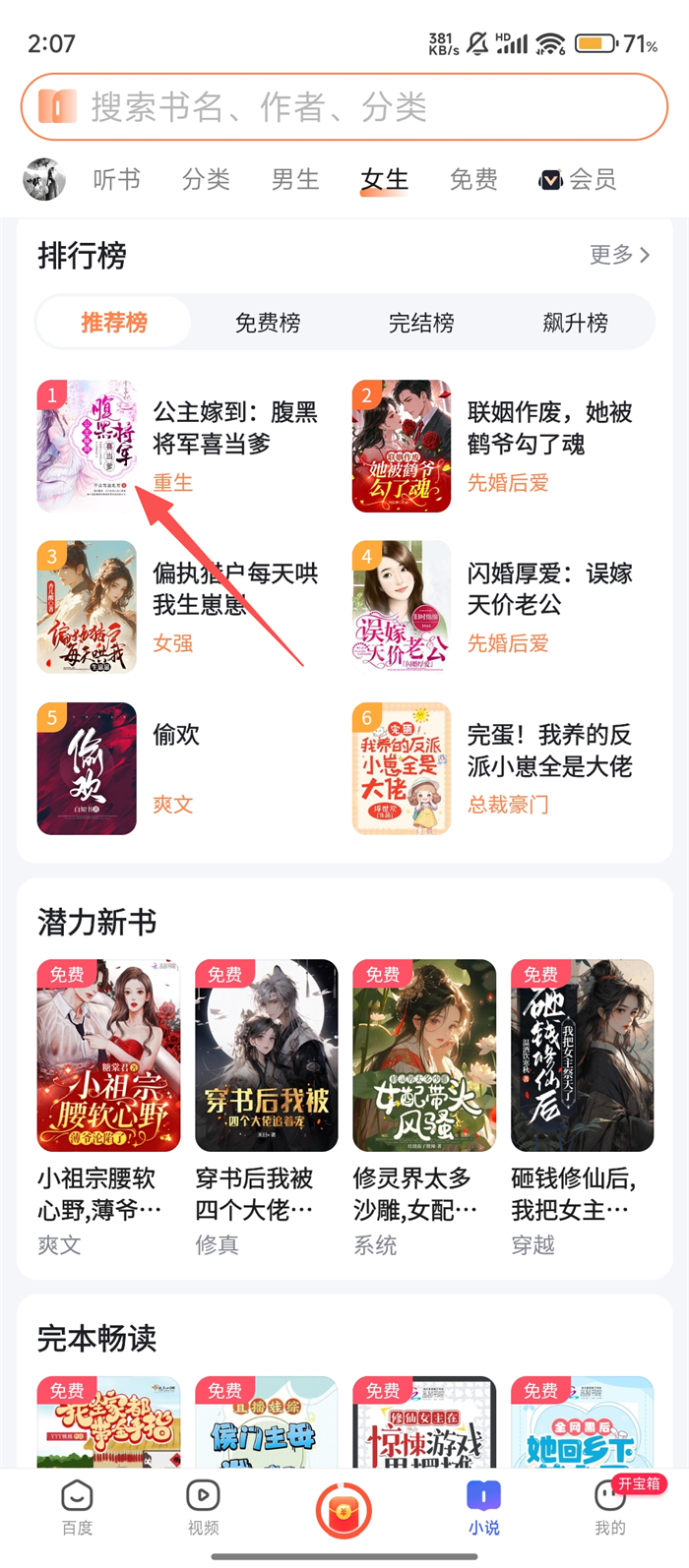Switch ranking to 免费榜
689x1568 pixels.
click(x=268, y=323)
